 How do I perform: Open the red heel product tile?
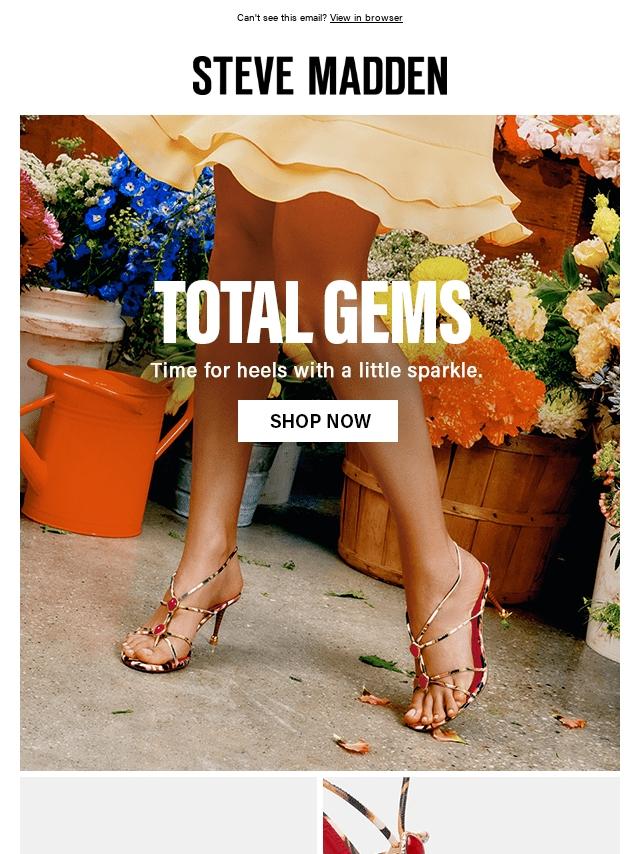(470, 817)
